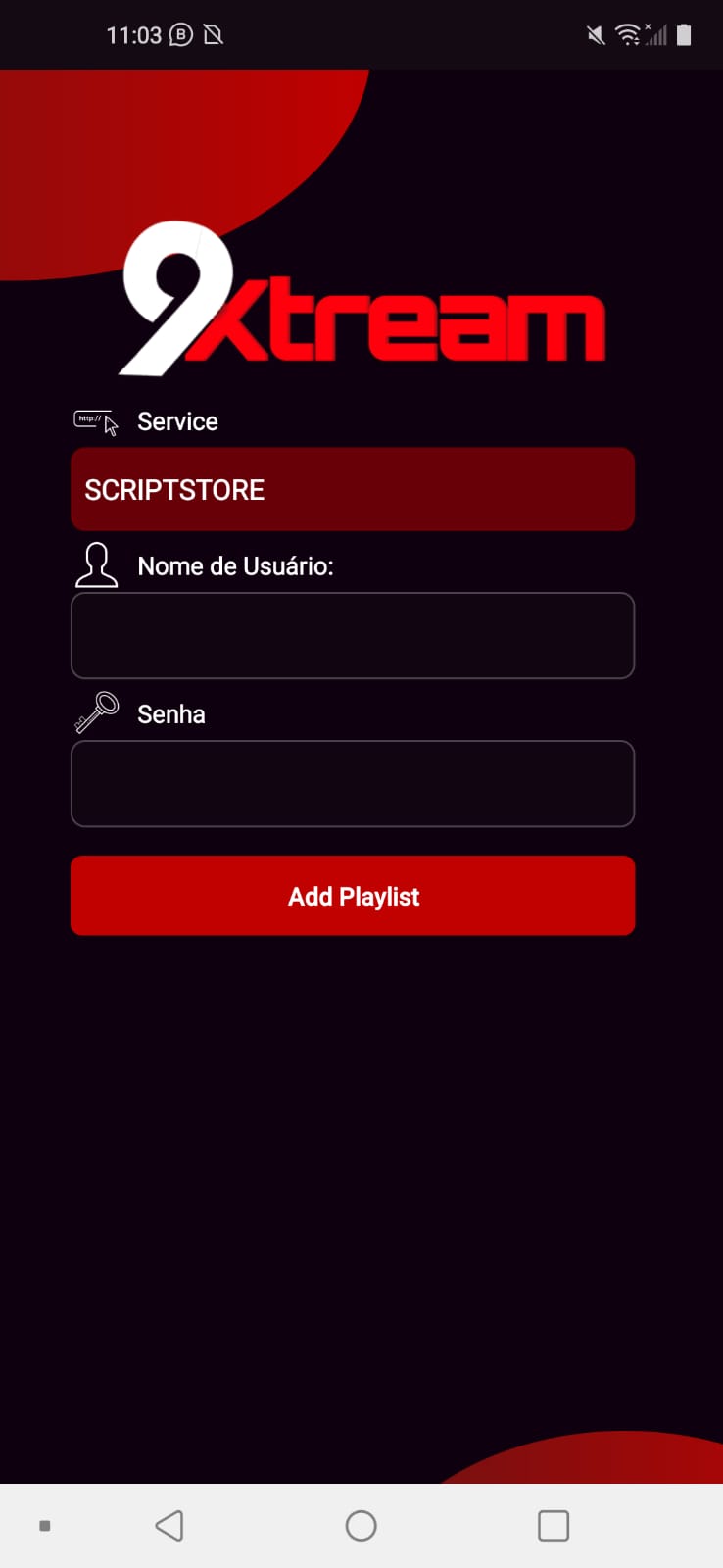
Task: Select the Senha password field
Action: pos(353,783)
